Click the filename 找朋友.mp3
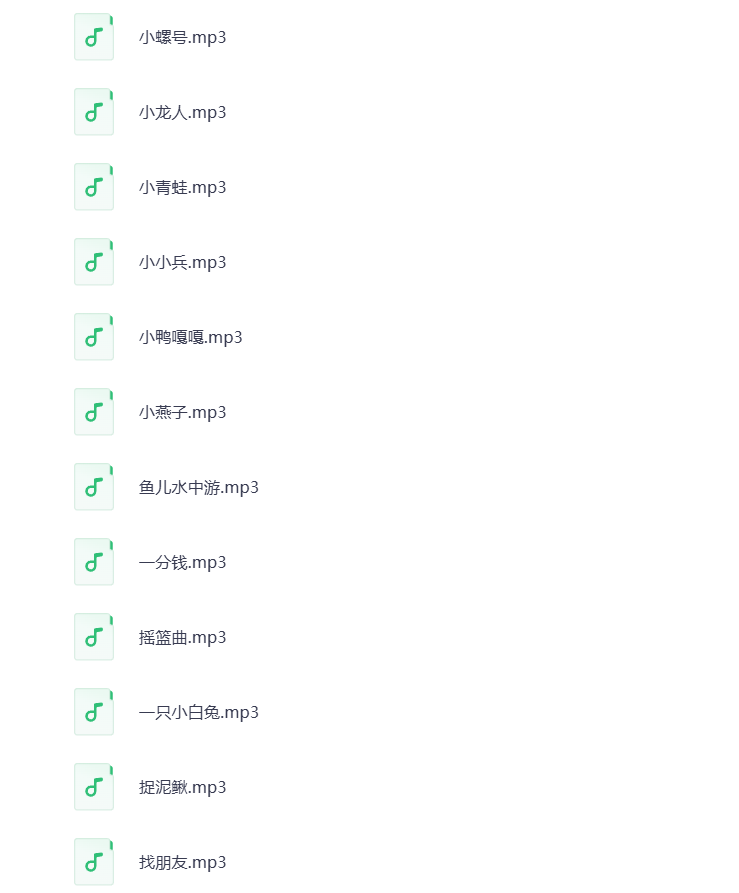 pyautogui.click(x=181, y=861)
